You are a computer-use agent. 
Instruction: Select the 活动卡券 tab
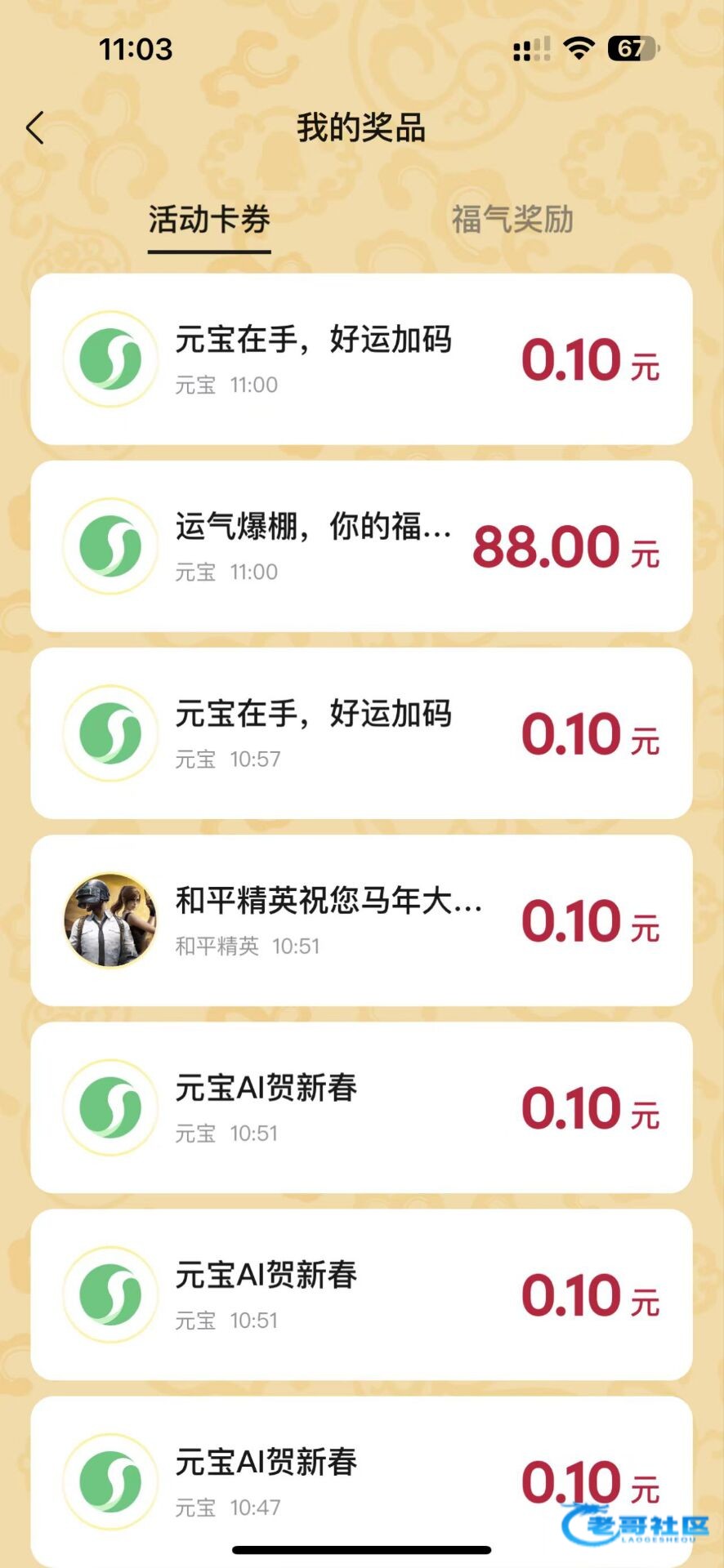point(209,219)
